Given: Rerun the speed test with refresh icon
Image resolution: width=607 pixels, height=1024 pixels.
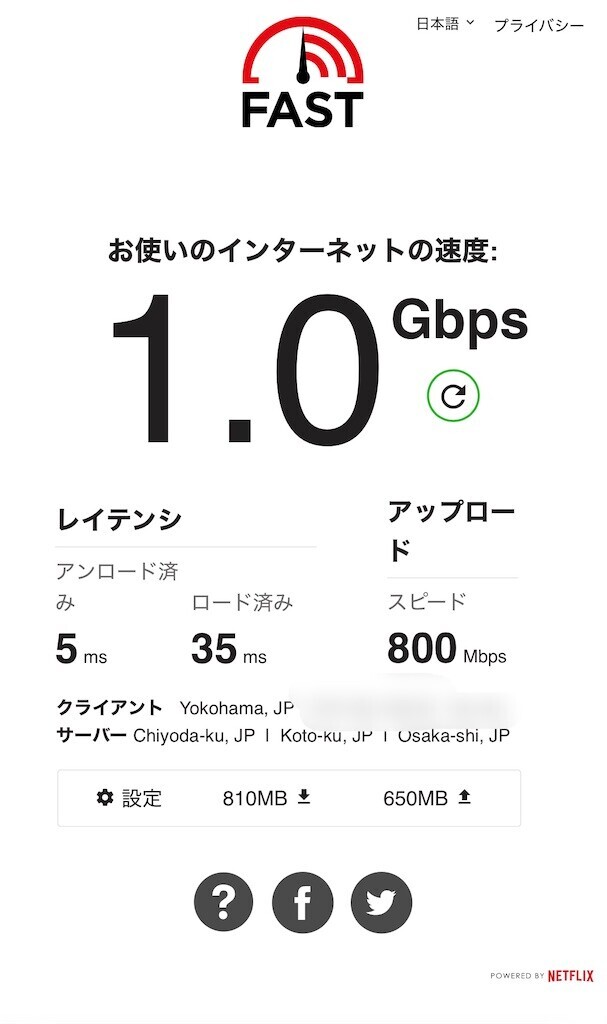Looking at the screenshot, I should pyautogui.click(x=453, y=397).
